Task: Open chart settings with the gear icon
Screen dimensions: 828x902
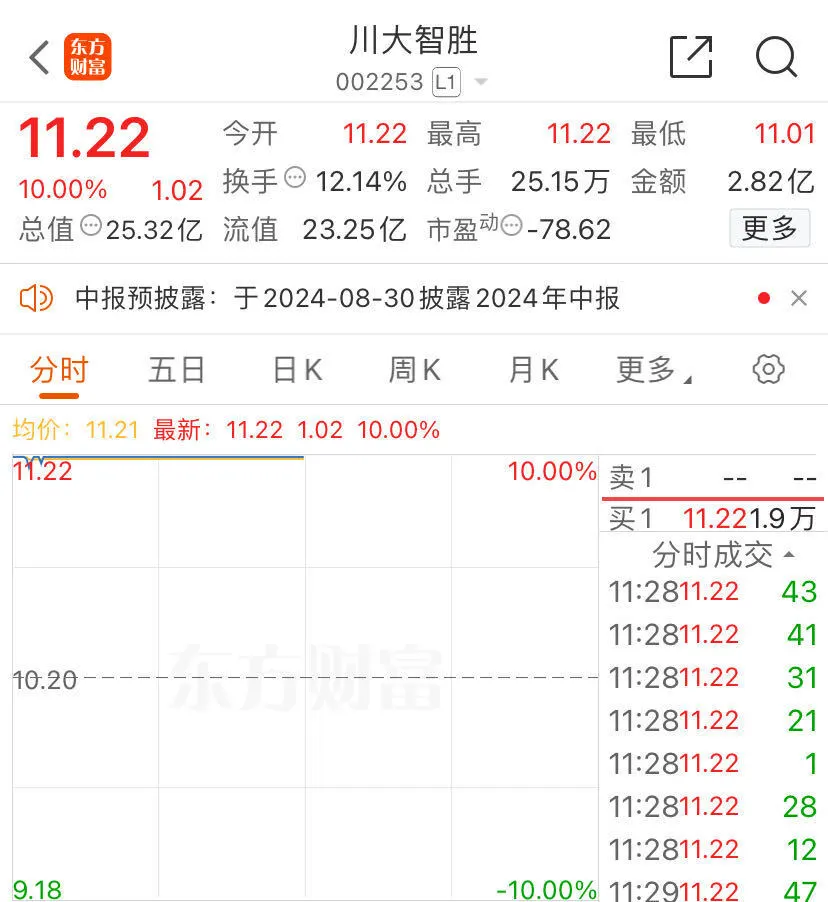Action: point(768,369)
